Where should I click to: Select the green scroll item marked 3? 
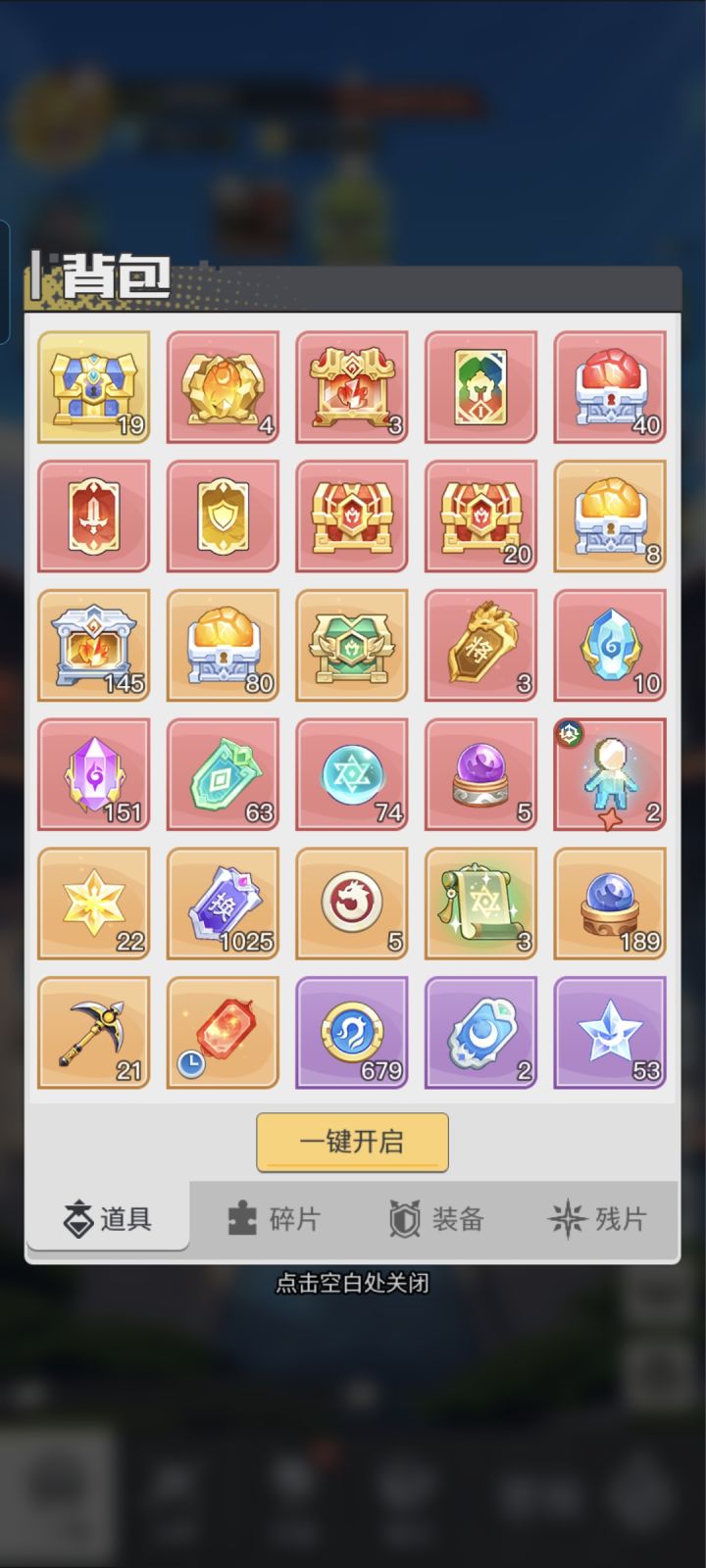point(480,904)
